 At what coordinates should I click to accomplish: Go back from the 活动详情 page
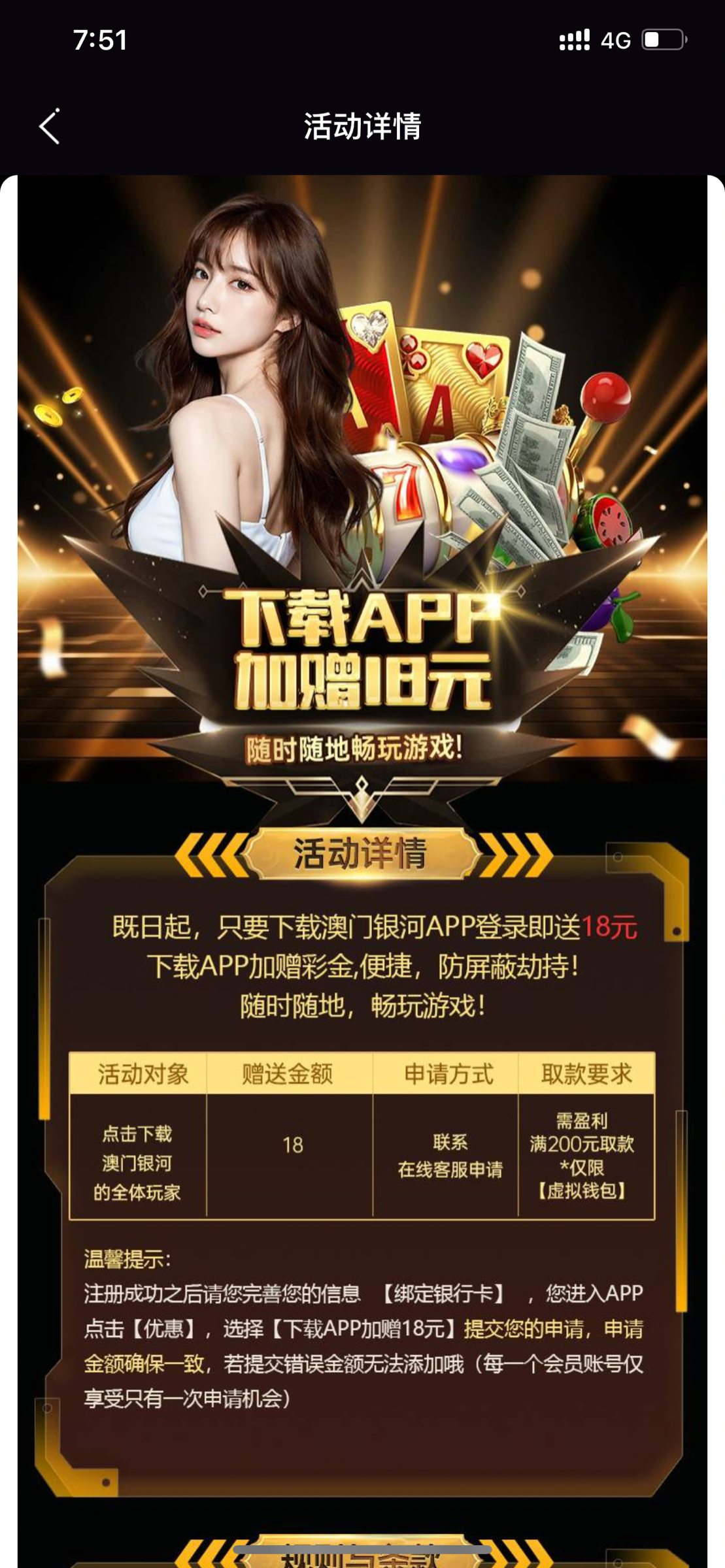pos(50,126)
